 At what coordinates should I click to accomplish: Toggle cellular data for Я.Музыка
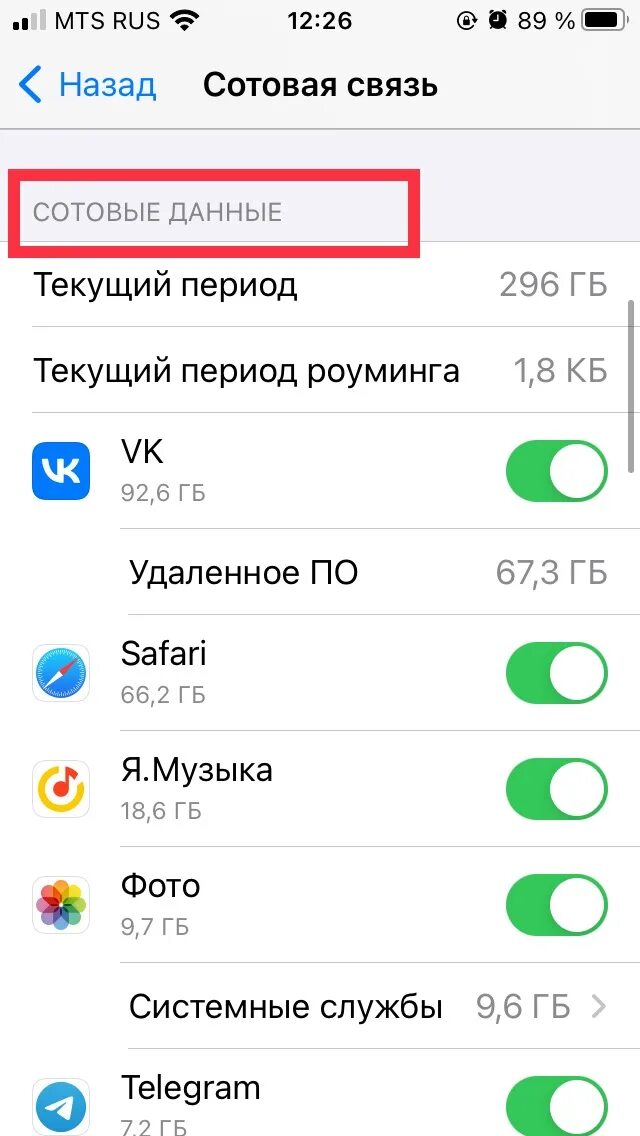click(557, 789)
